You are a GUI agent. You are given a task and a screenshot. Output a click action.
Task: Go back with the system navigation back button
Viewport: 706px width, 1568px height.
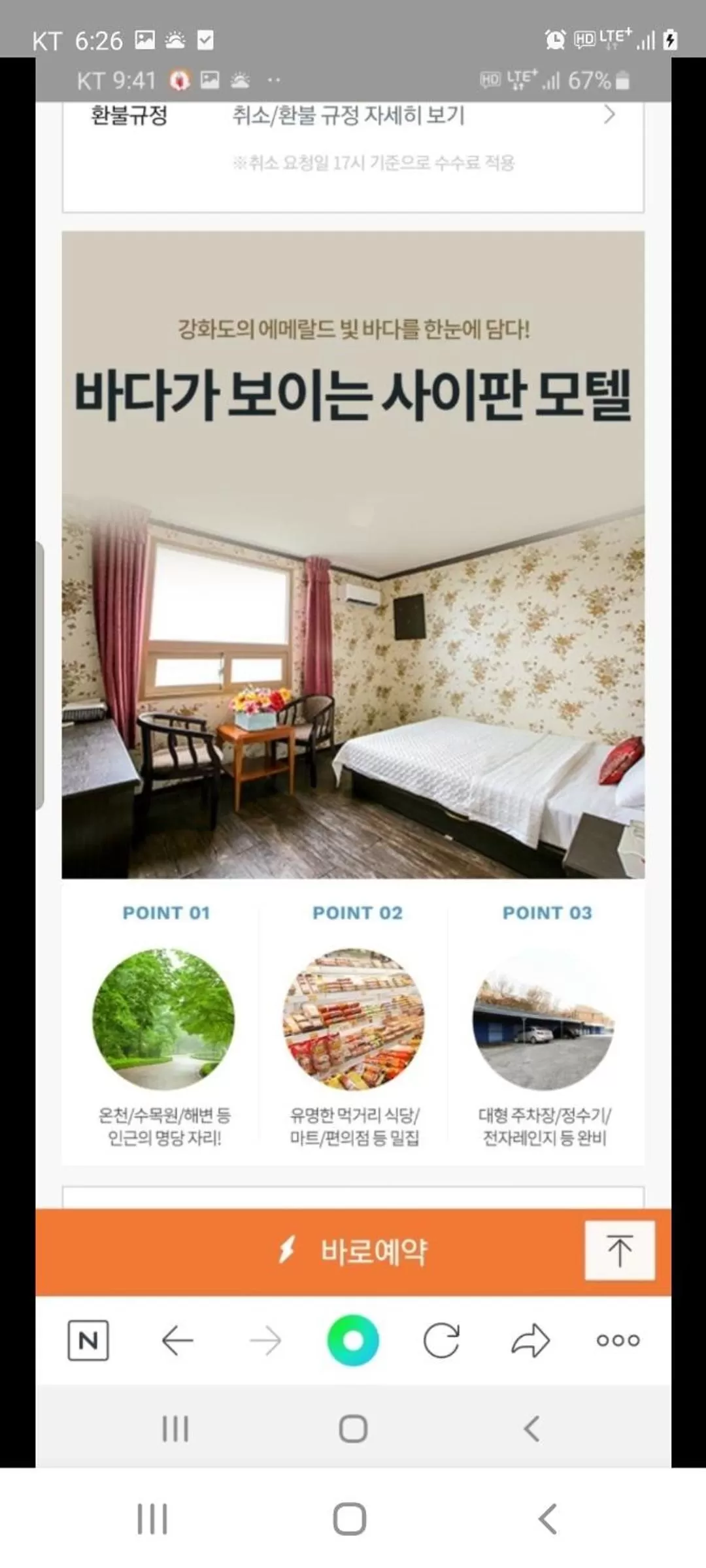548,1518
